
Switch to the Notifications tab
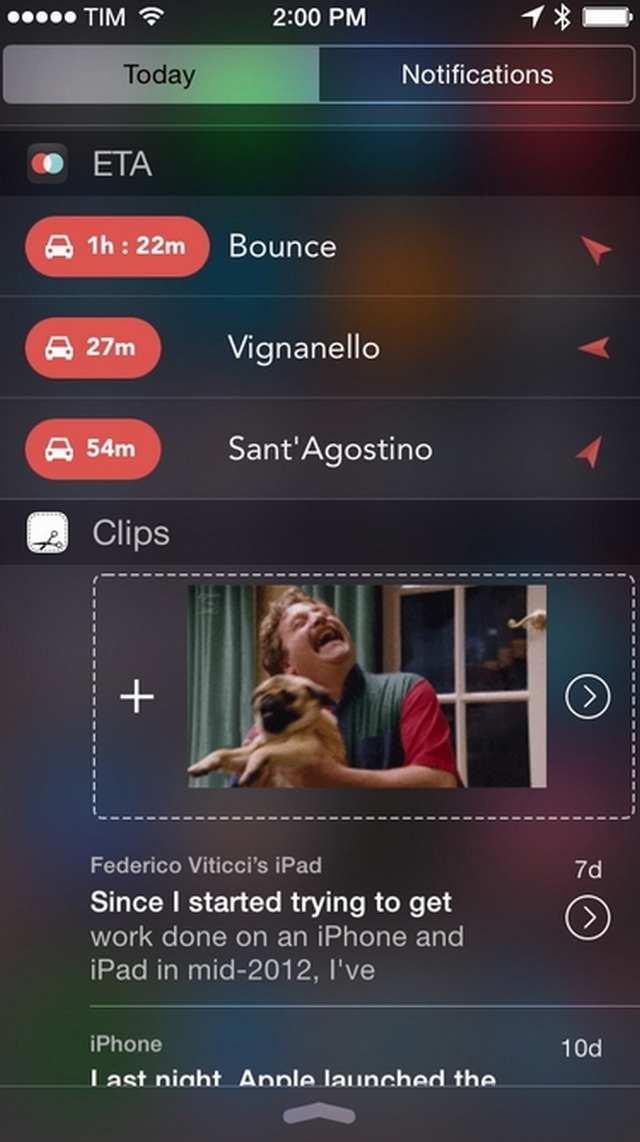tap(477, 75)
